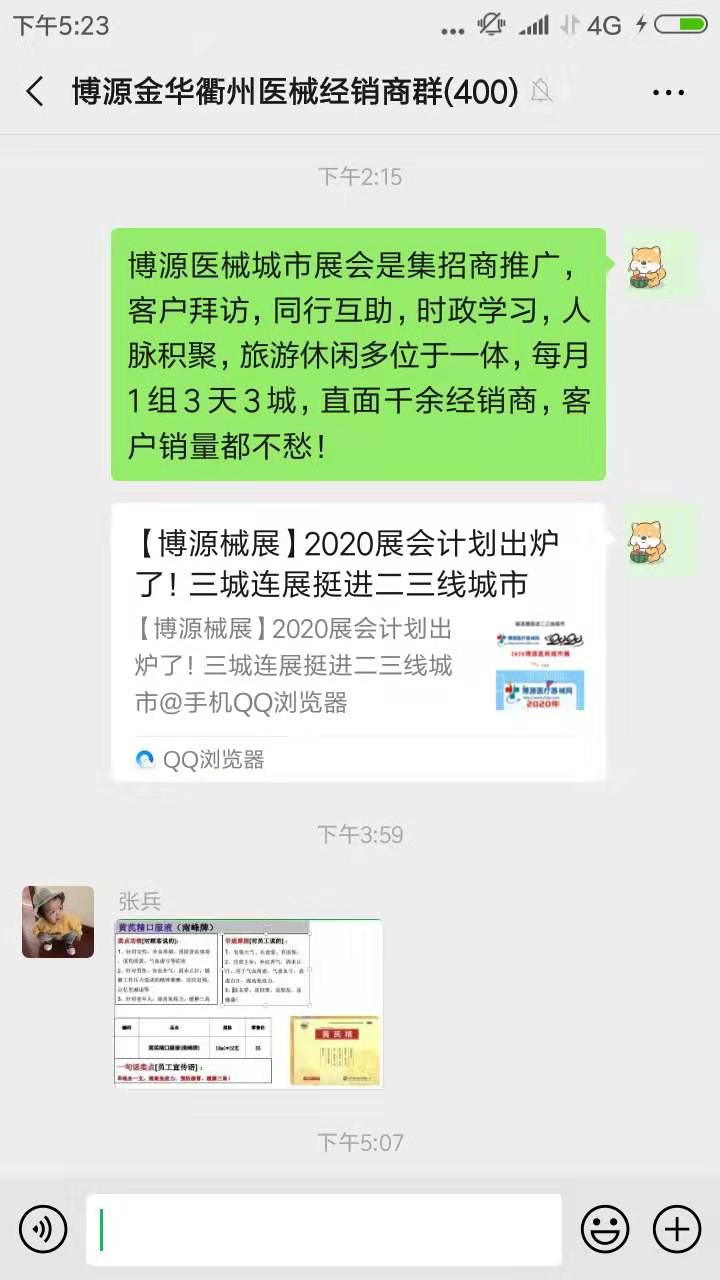Viewport: 720px width, 1280px height.
Task: Open the group chat overflow menu
Action: (x=668, y=92)
